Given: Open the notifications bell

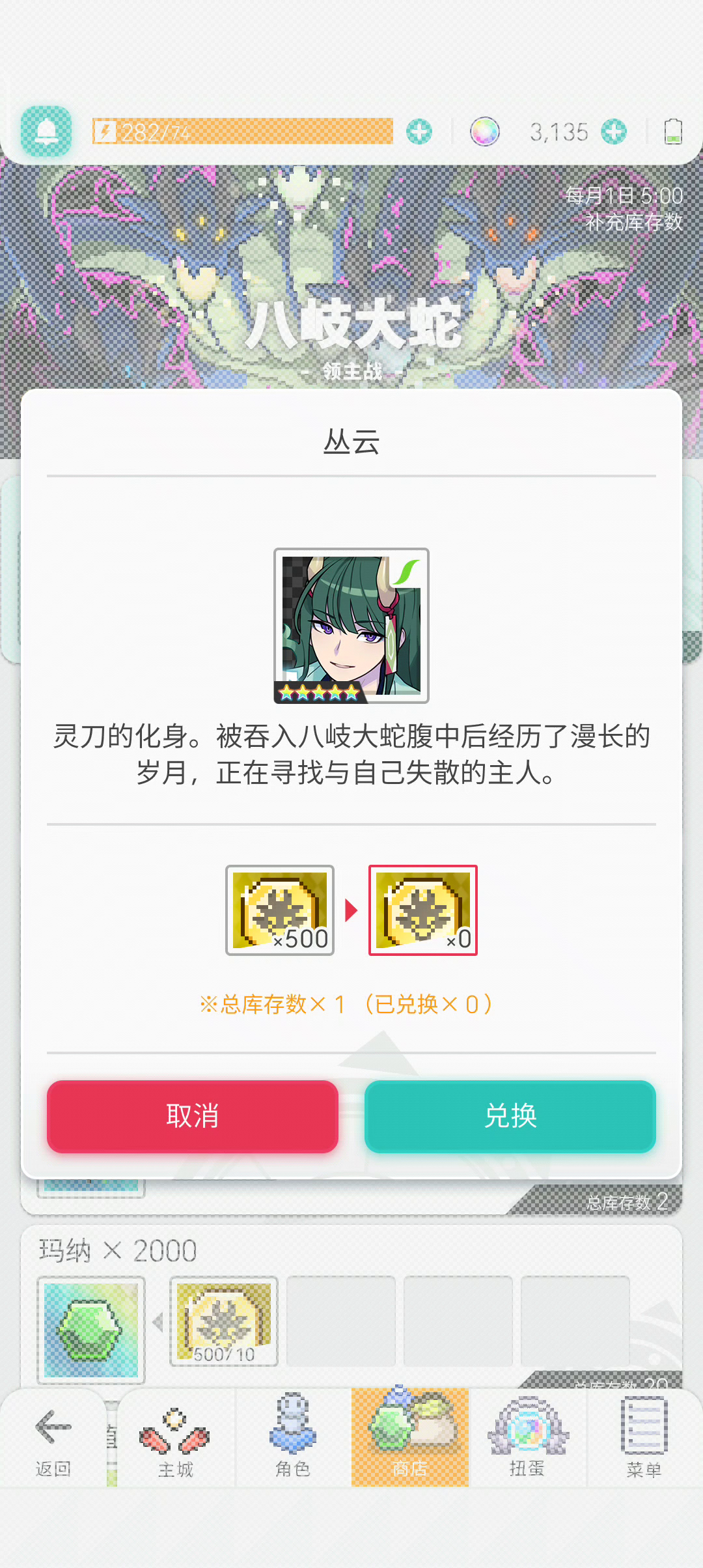Looking at the screenshot, I should pos(46,132).
